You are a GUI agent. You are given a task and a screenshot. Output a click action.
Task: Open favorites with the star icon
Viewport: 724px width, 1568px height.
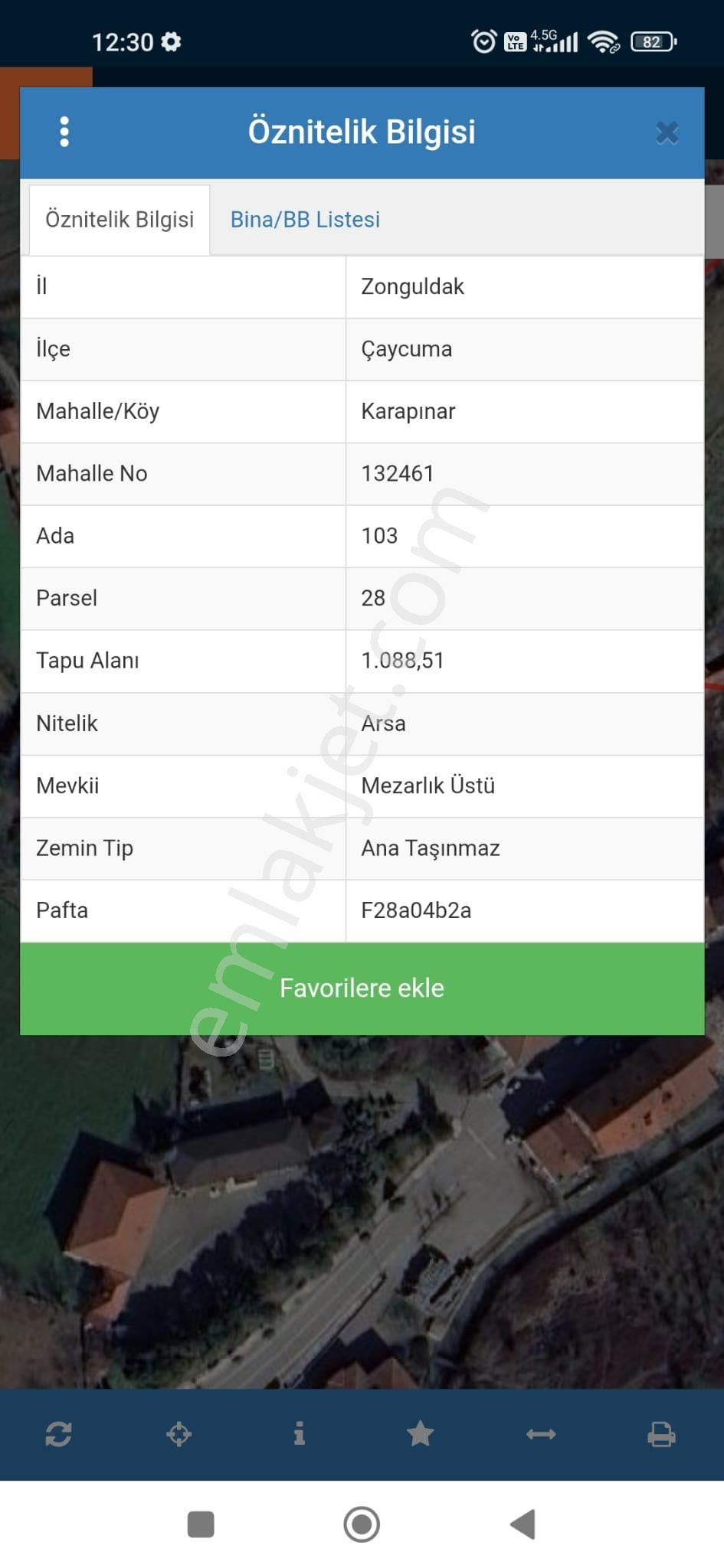[420, 1434]
